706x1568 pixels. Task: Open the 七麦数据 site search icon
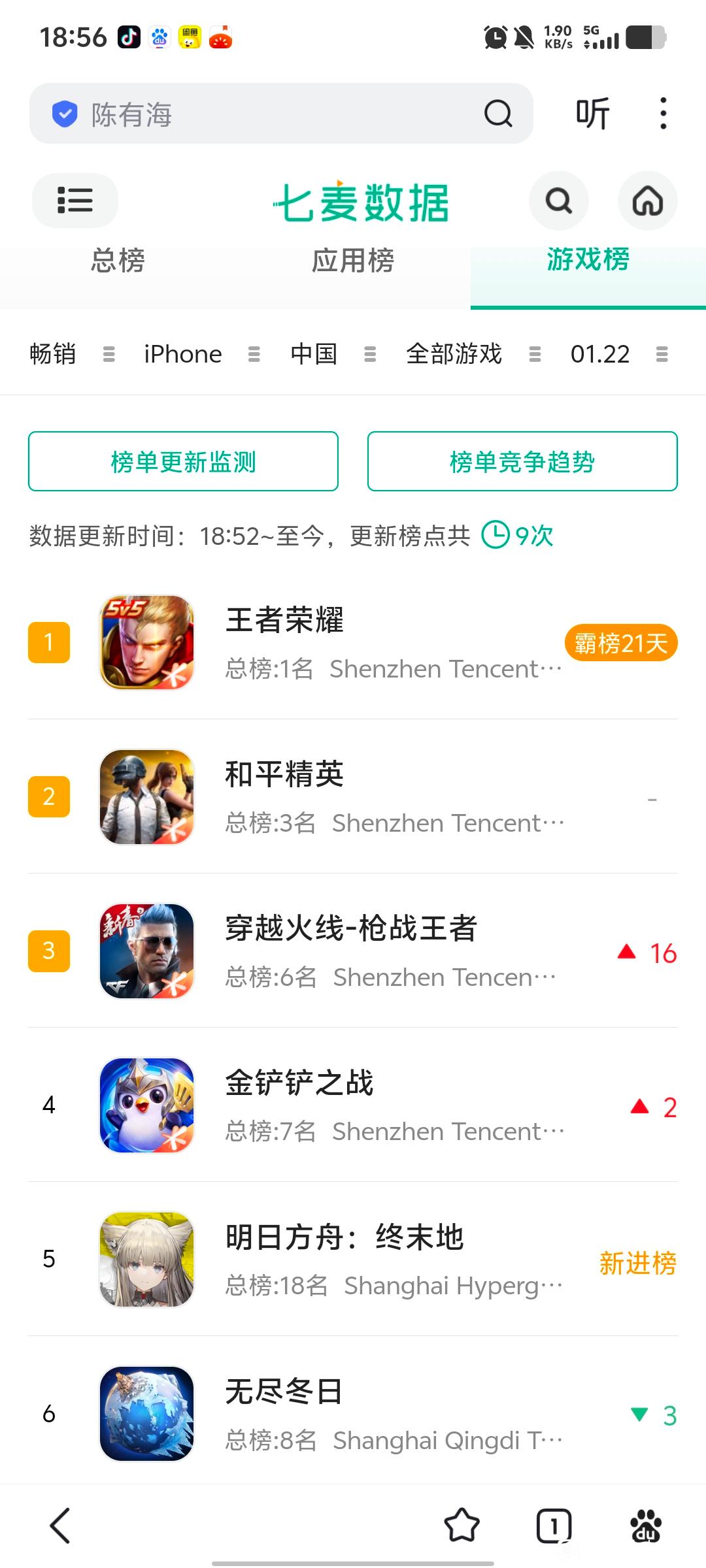click(558, 201)
